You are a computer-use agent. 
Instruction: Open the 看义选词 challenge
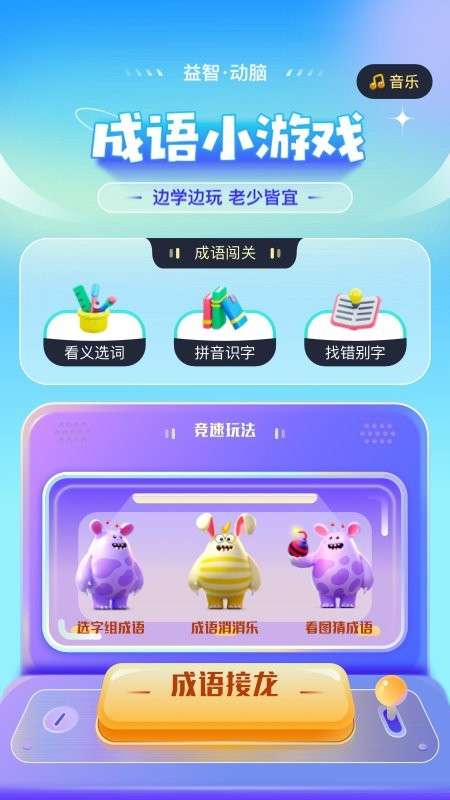[94, 329]
